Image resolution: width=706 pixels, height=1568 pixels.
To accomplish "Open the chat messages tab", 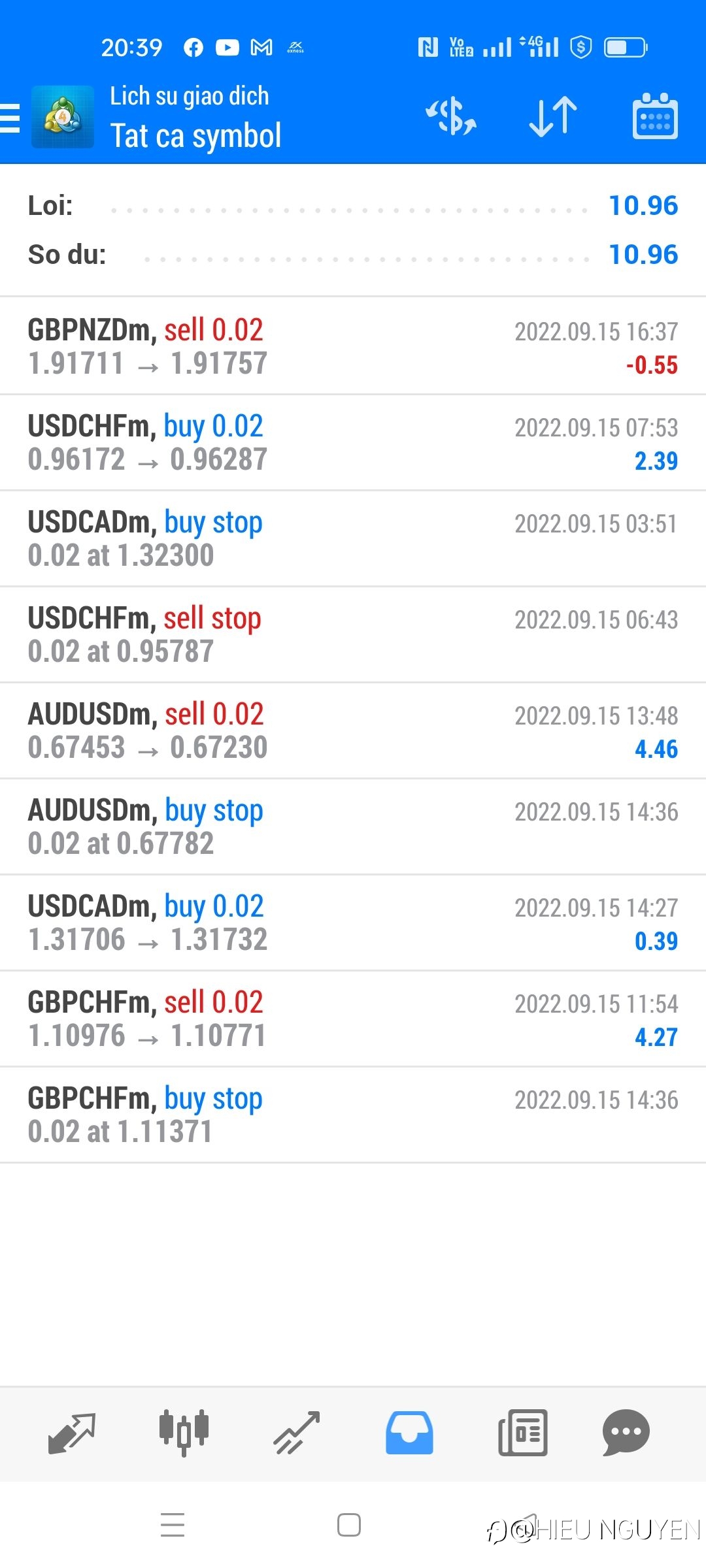I will click(626, 1433).
